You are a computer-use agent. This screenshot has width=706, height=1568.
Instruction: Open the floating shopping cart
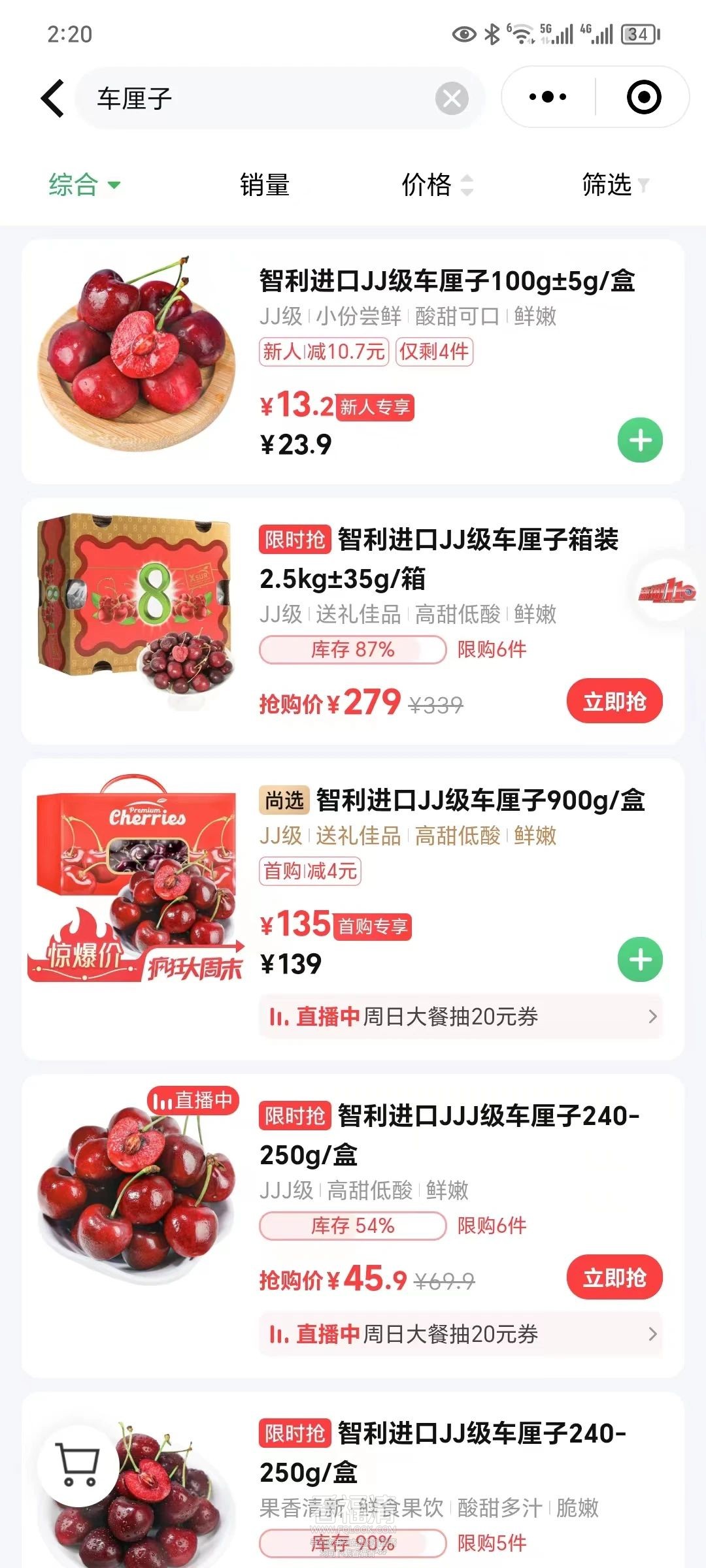[78, 1465]
